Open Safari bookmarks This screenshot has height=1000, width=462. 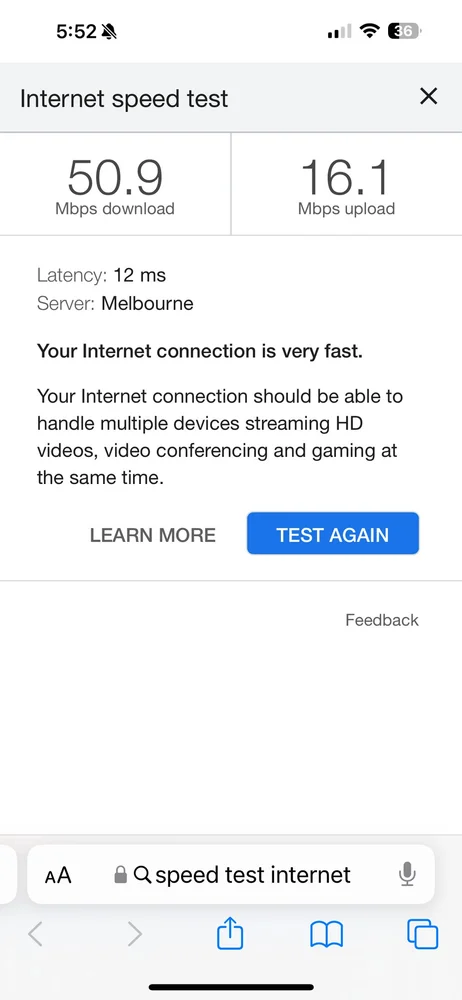(x=326, y=936)
